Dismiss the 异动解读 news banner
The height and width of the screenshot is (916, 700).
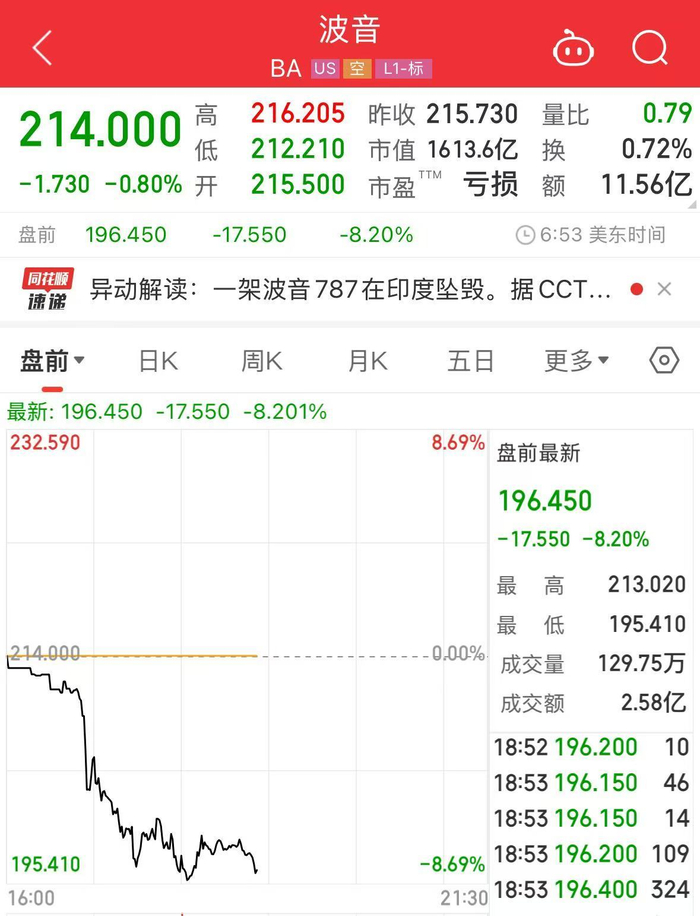[x=664, y=289]
